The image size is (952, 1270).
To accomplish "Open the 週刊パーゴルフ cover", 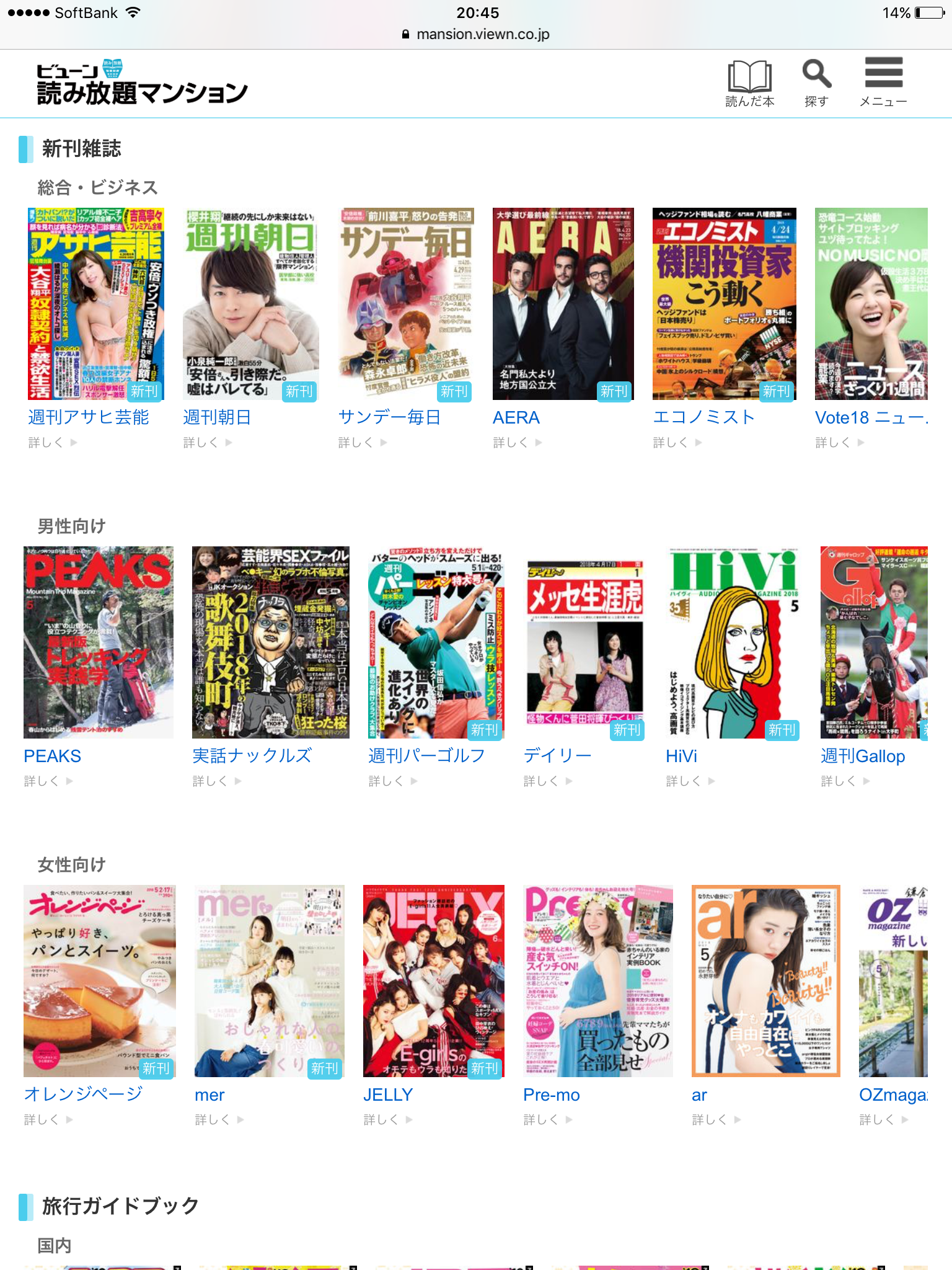I will point(436,642).
